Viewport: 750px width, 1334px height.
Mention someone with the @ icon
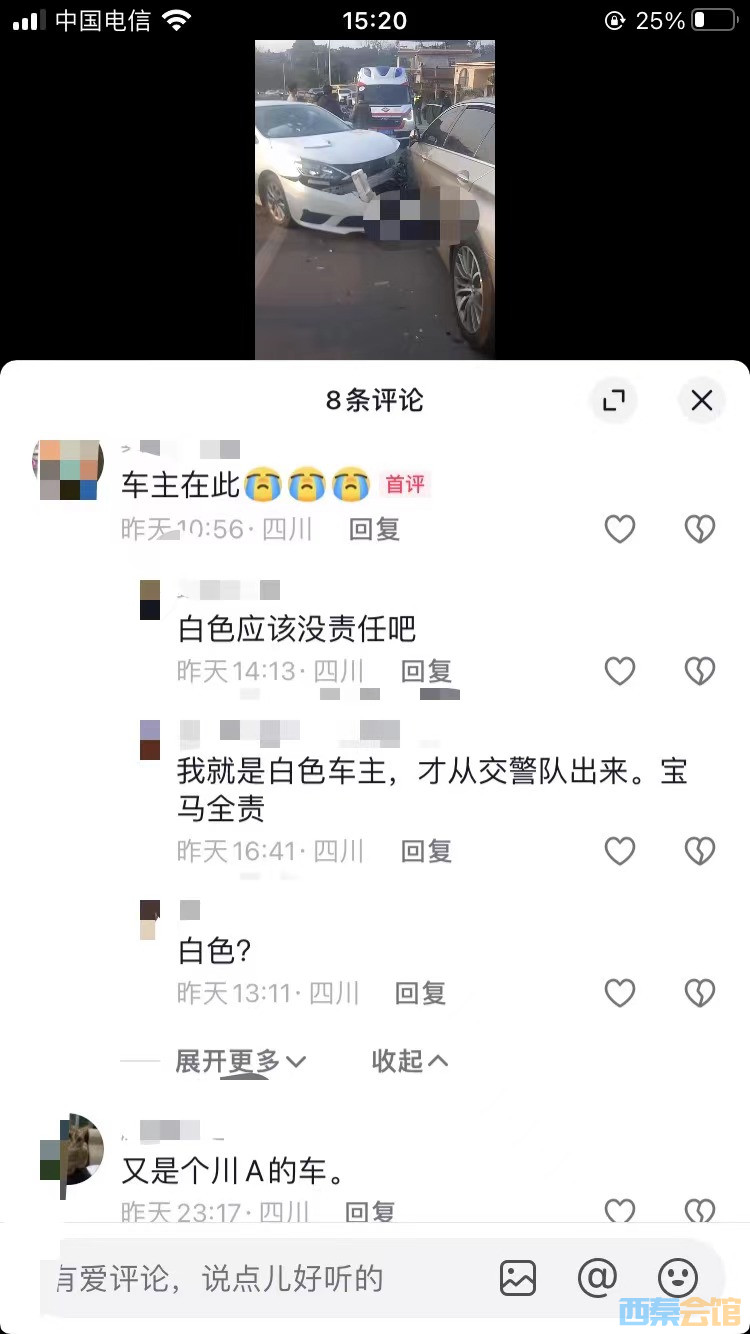(x=597, y=1278)
